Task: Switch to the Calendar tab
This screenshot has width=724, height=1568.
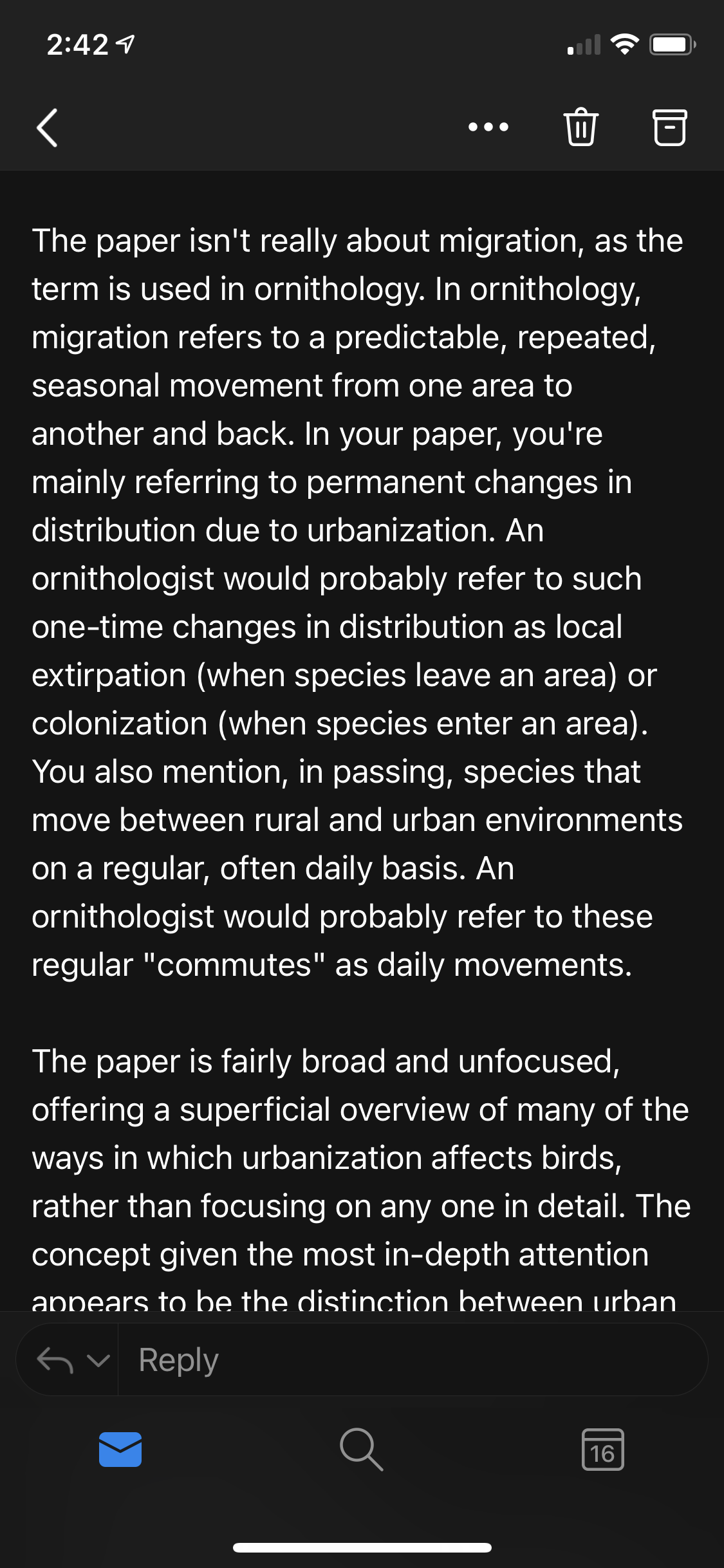Action: tap(602, 1450)
